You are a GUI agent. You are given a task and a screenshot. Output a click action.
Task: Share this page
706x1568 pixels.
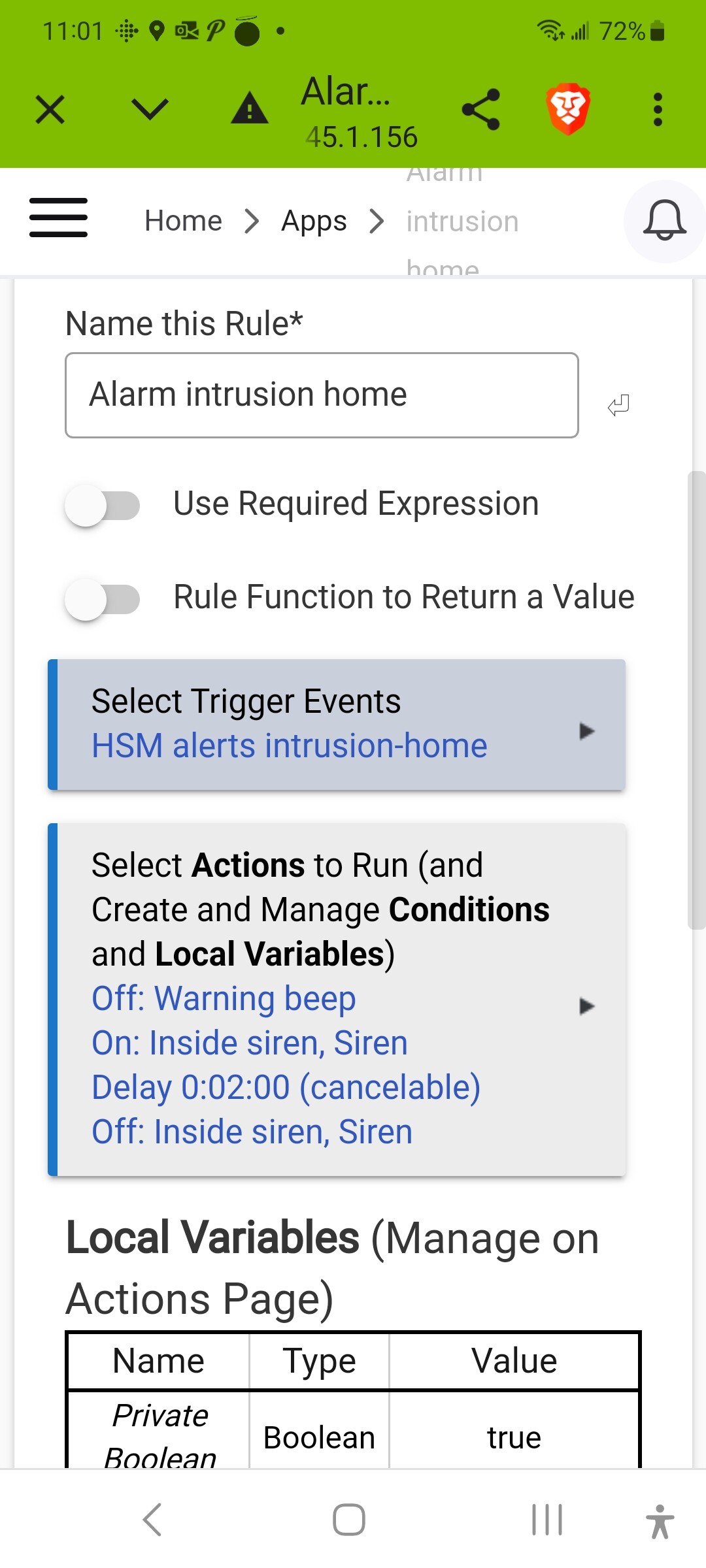[x=481, y=109]
